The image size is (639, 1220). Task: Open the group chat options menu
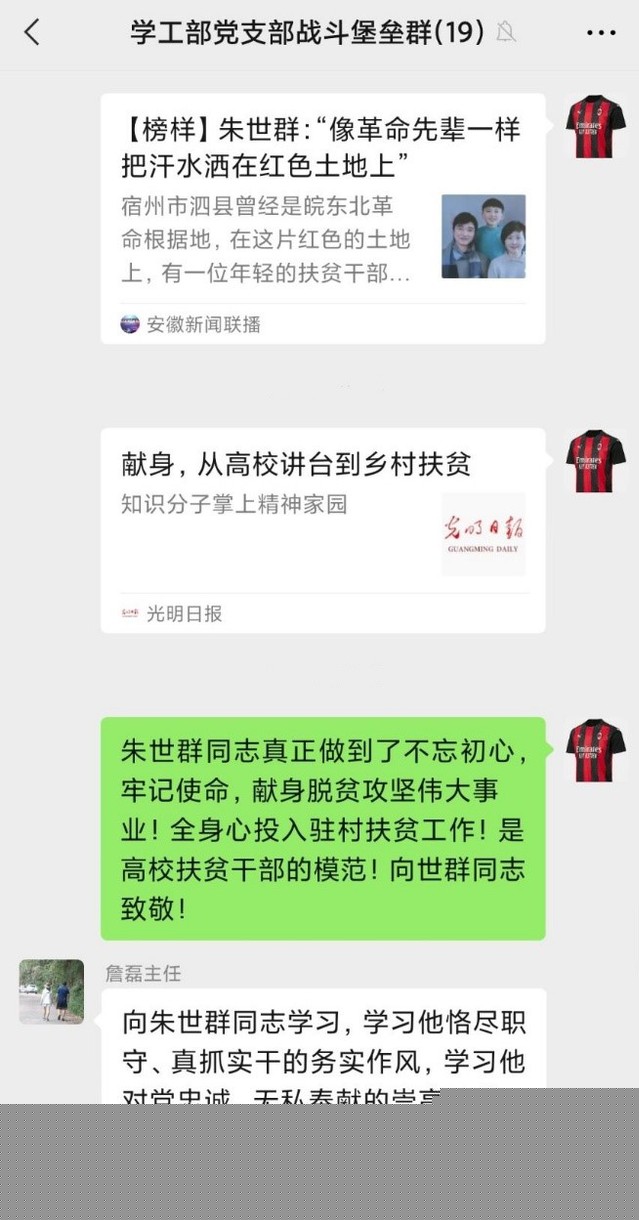pos(600,33)
